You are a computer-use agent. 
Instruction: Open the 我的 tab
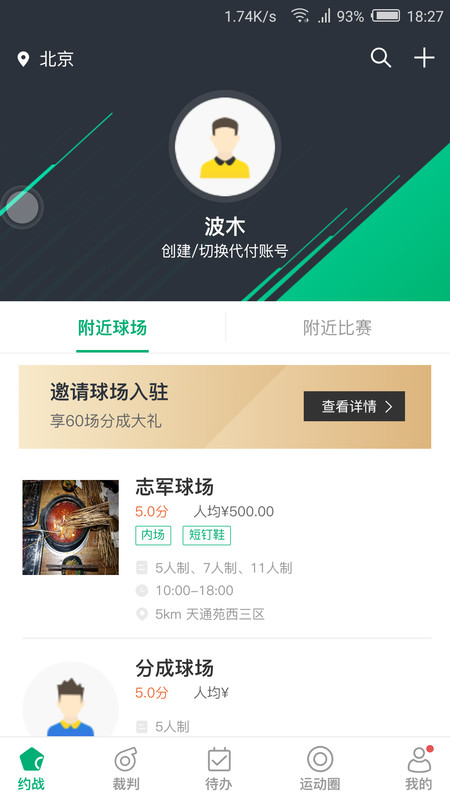[x=419, y=769]
